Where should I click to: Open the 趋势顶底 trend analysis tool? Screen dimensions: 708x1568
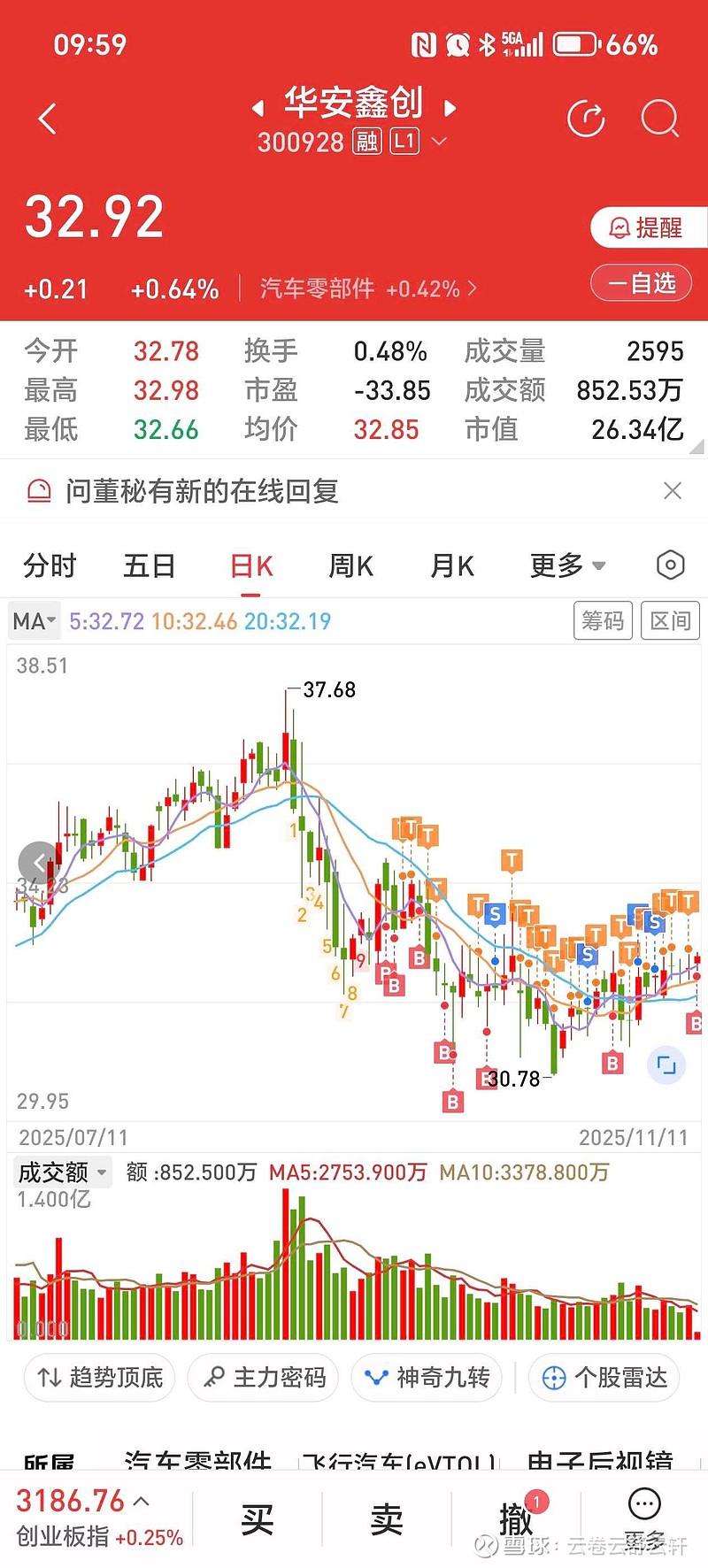point(98,1378)
